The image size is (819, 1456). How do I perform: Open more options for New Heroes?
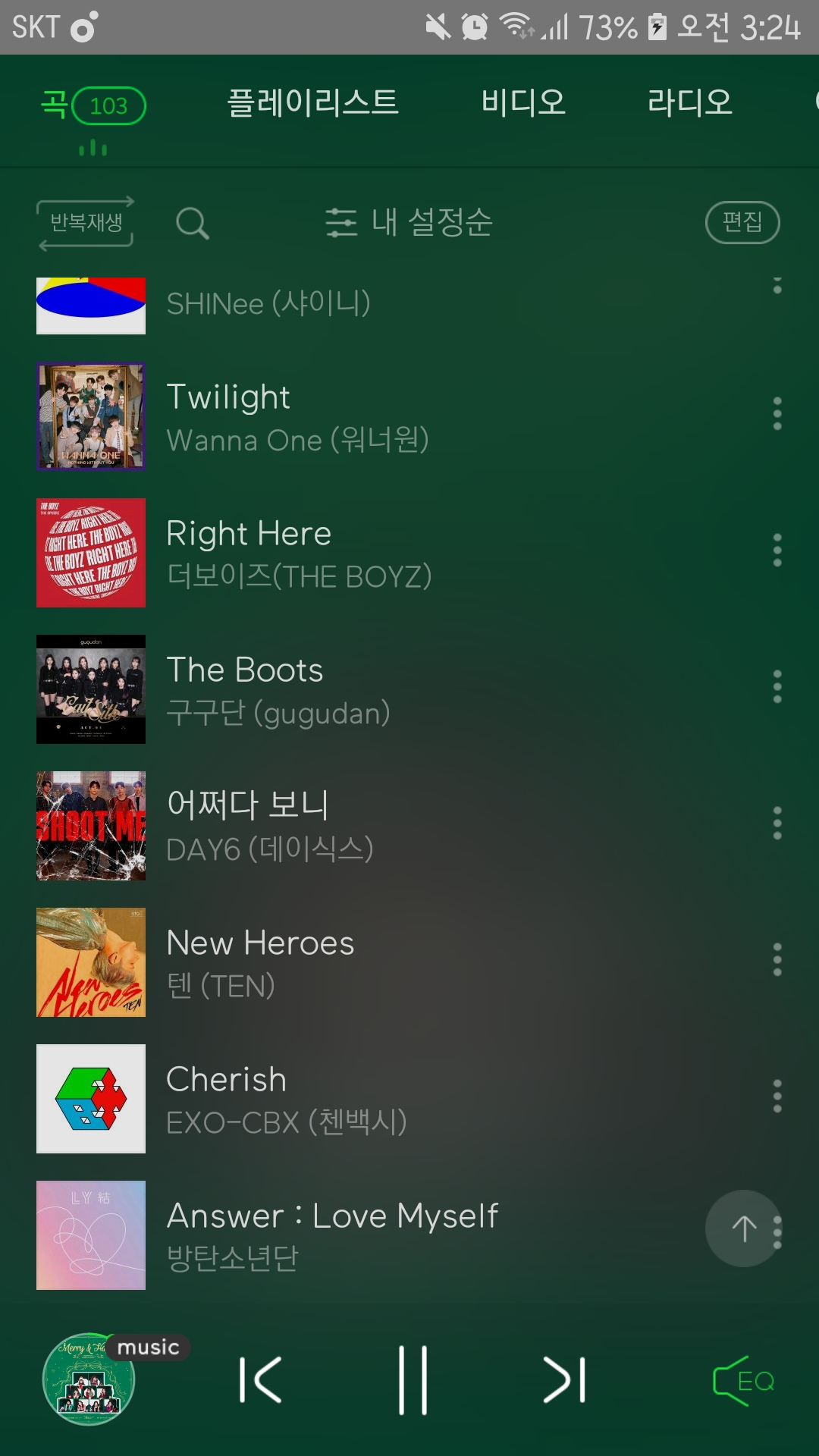pos(777,960)
